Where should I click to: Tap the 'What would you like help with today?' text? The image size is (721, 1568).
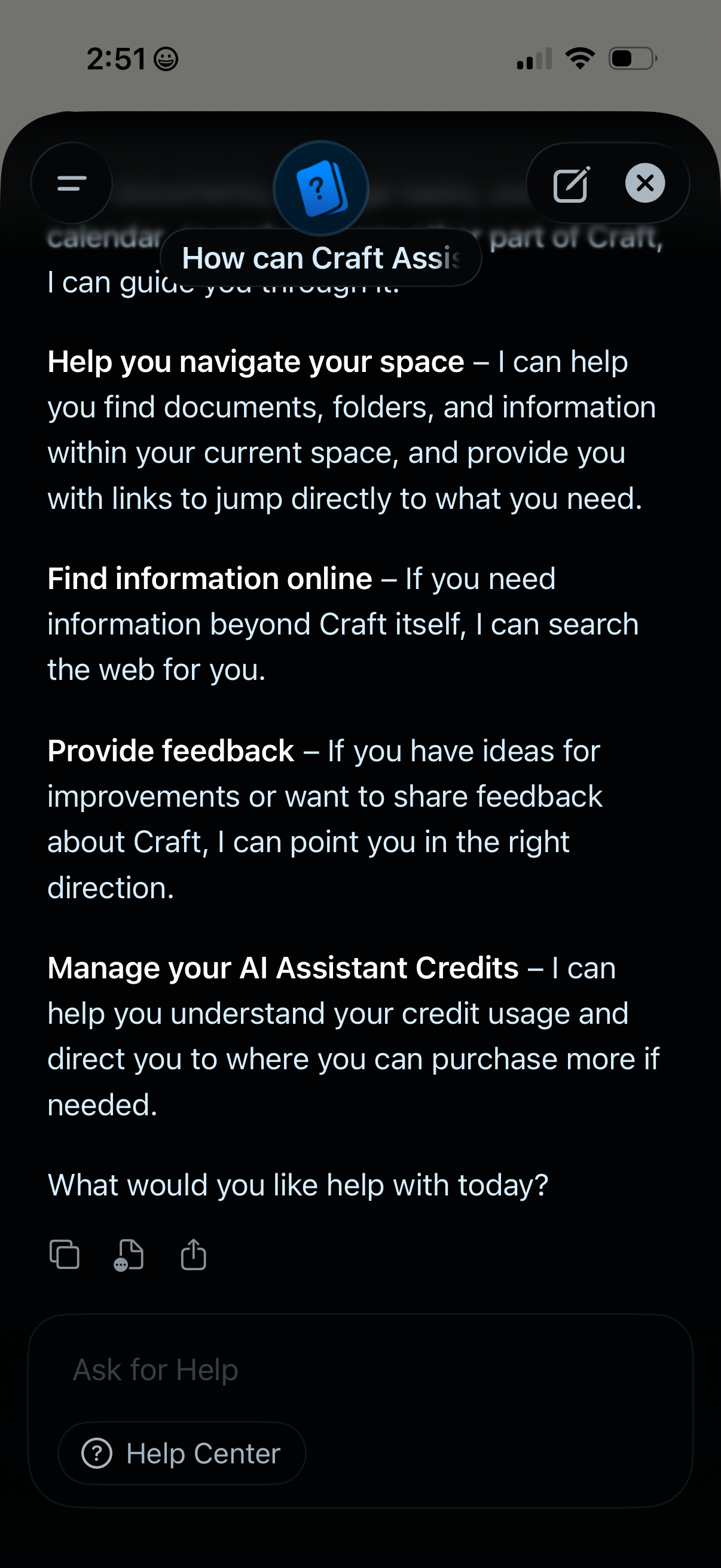pyautogui.click(x=298, y=1184)
